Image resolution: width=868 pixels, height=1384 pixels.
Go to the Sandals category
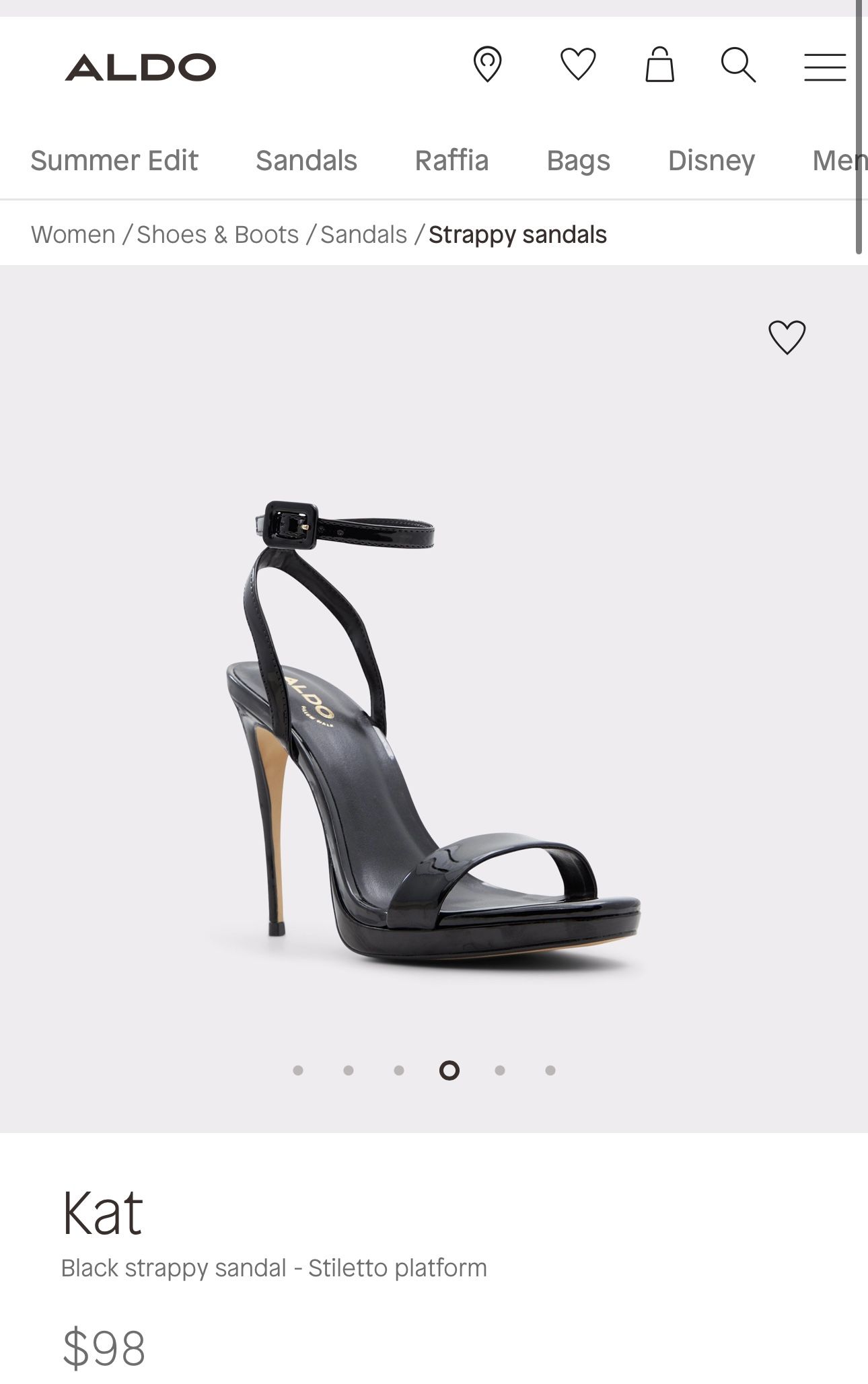pyautogui.click(x=306, y=161)
